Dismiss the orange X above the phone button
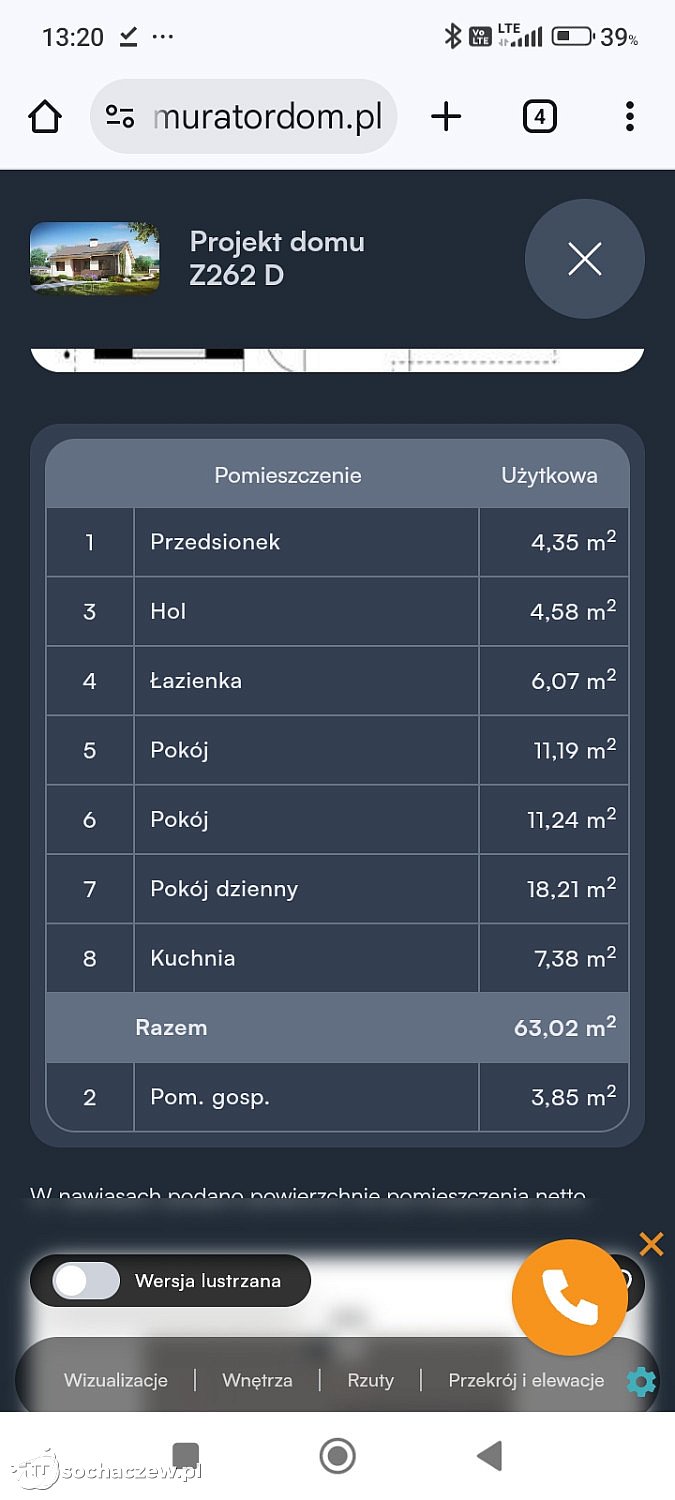The width and height of the screenshot is (675, 1500). point(651,1244)
